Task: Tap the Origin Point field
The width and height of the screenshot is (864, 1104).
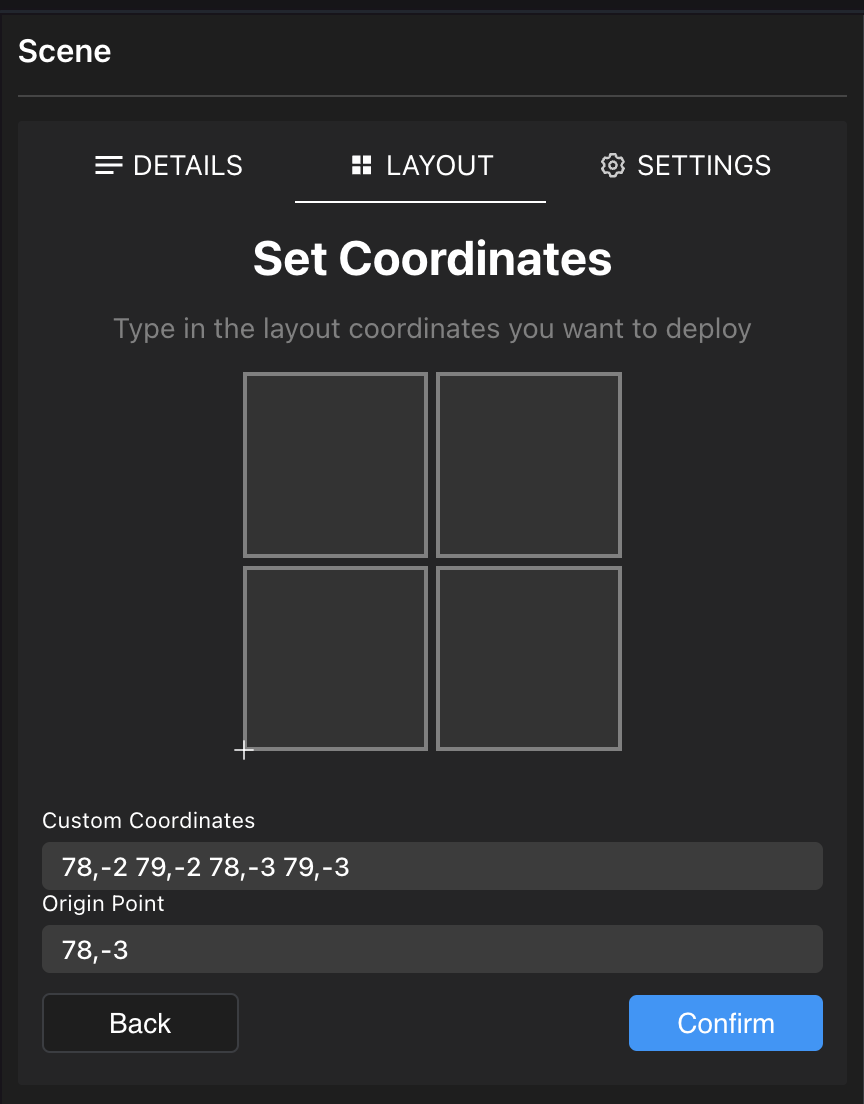Action: [x=432, y=949]
